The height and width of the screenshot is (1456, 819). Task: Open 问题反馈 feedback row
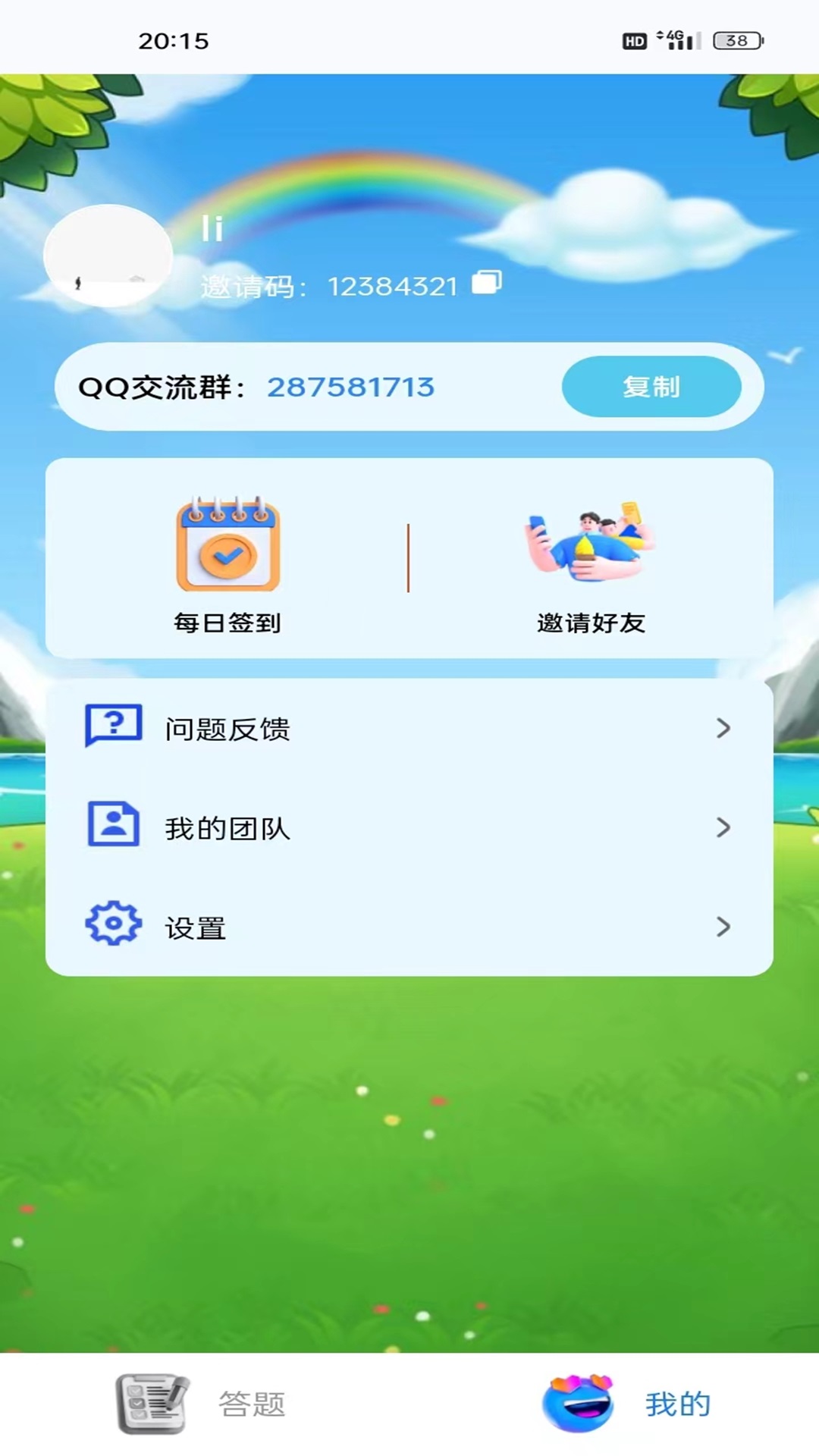click(409, 729)
